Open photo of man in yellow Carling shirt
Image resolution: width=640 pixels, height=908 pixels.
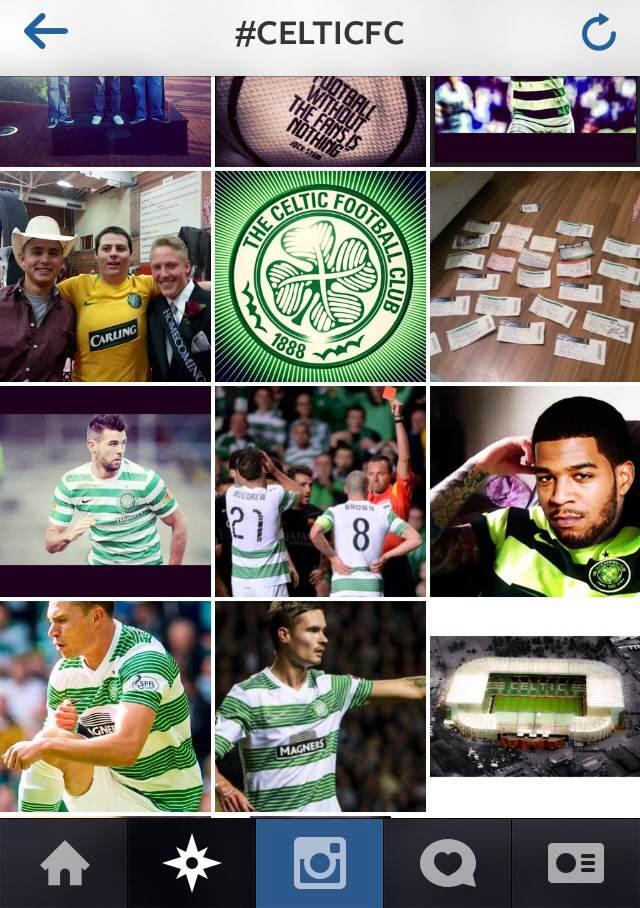point(105,275)
